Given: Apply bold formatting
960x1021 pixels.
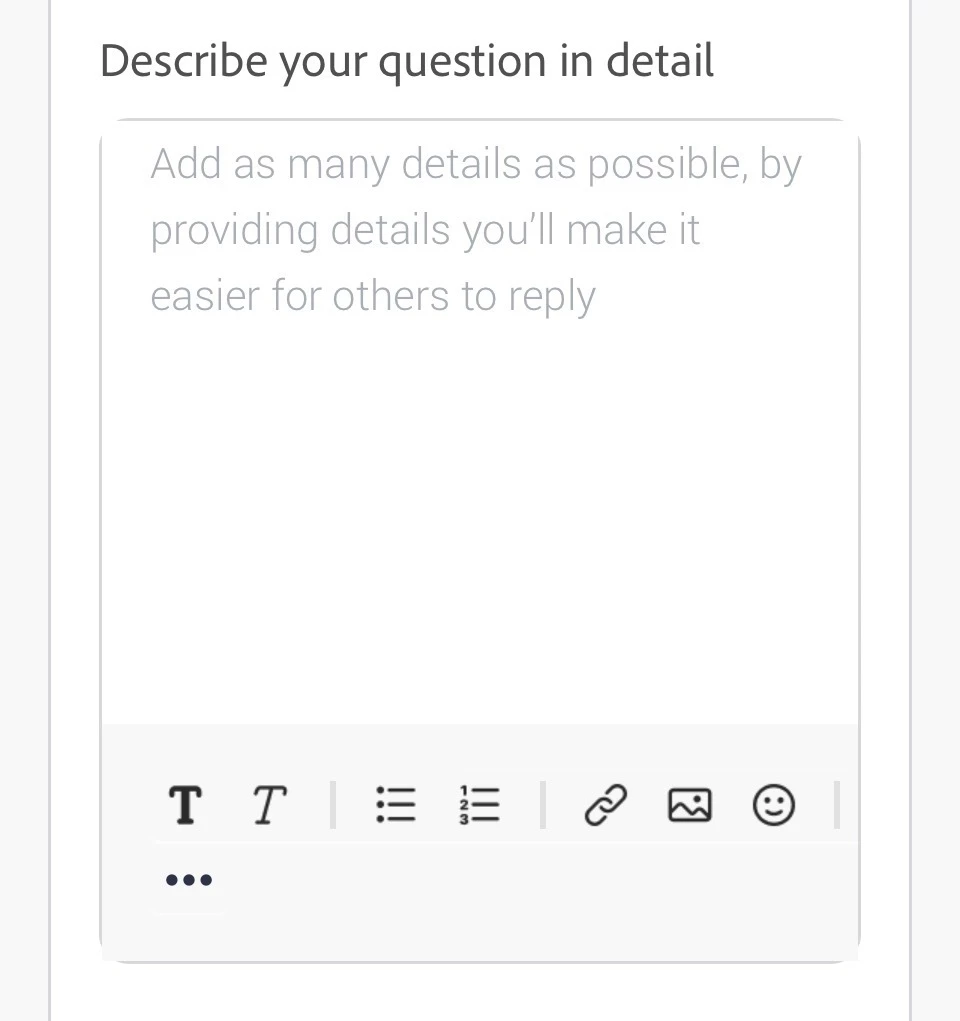Looking at the screenshot, I should pos(185,805).
